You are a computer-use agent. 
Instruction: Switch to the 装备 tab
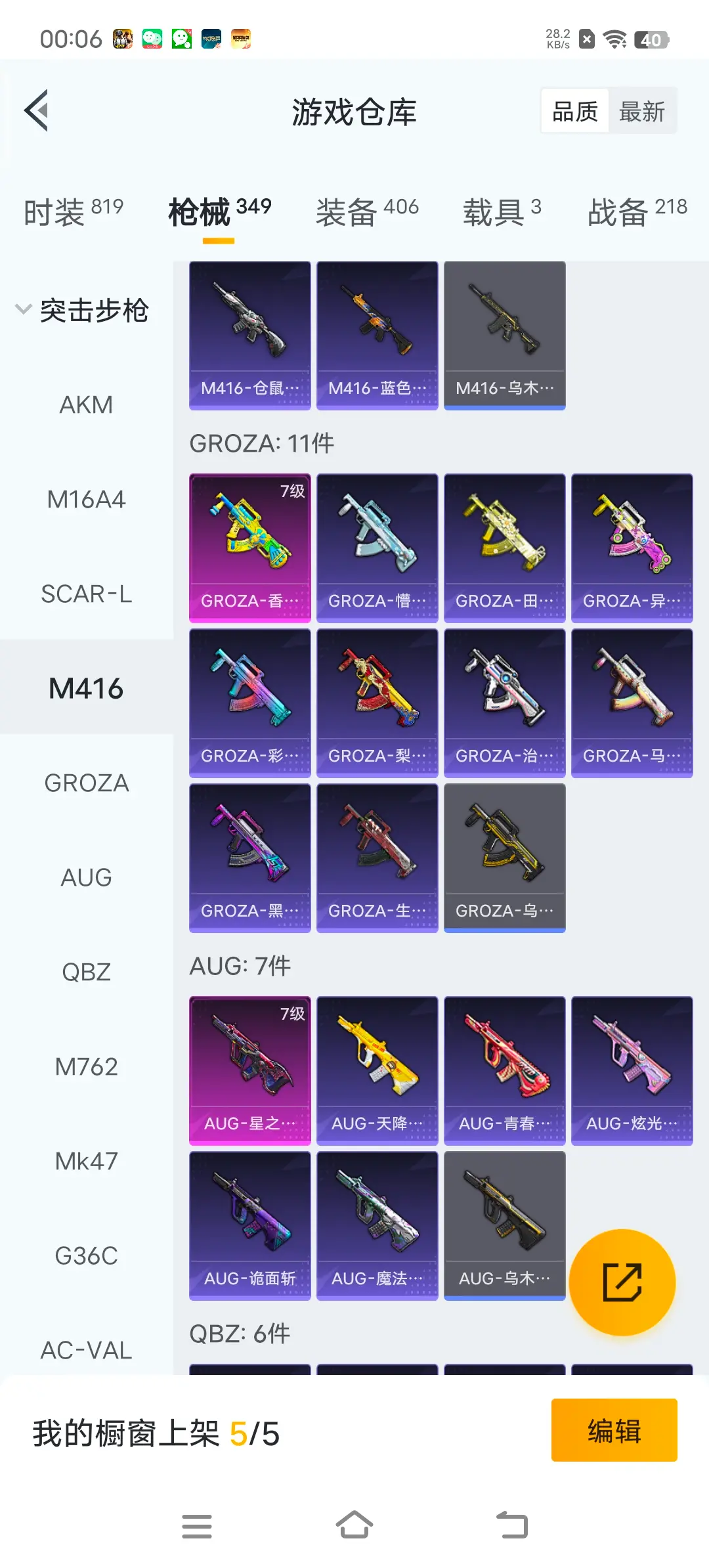tap(367, 212)
